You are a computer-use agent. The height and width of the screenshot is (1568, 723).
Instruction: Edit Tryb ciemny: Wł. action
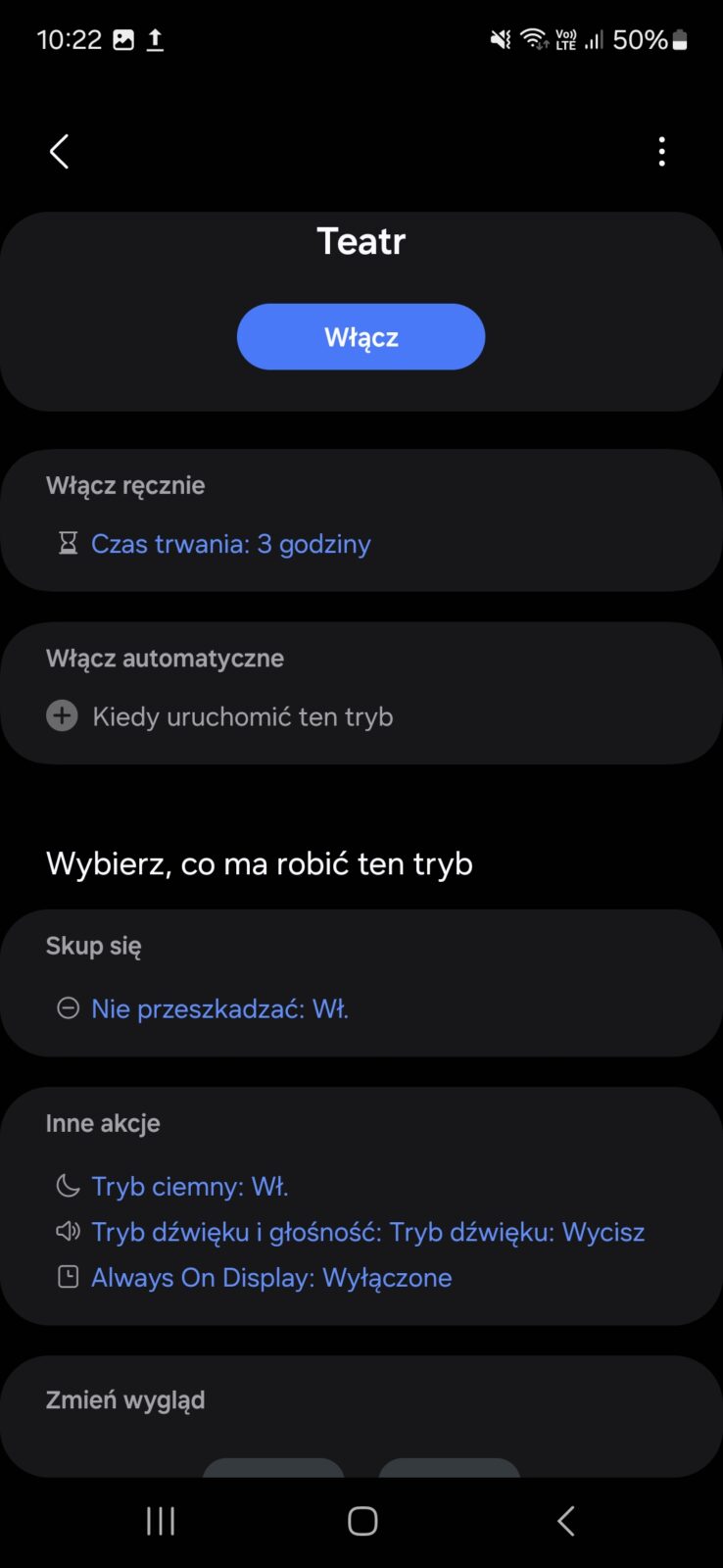(189, 1186)
